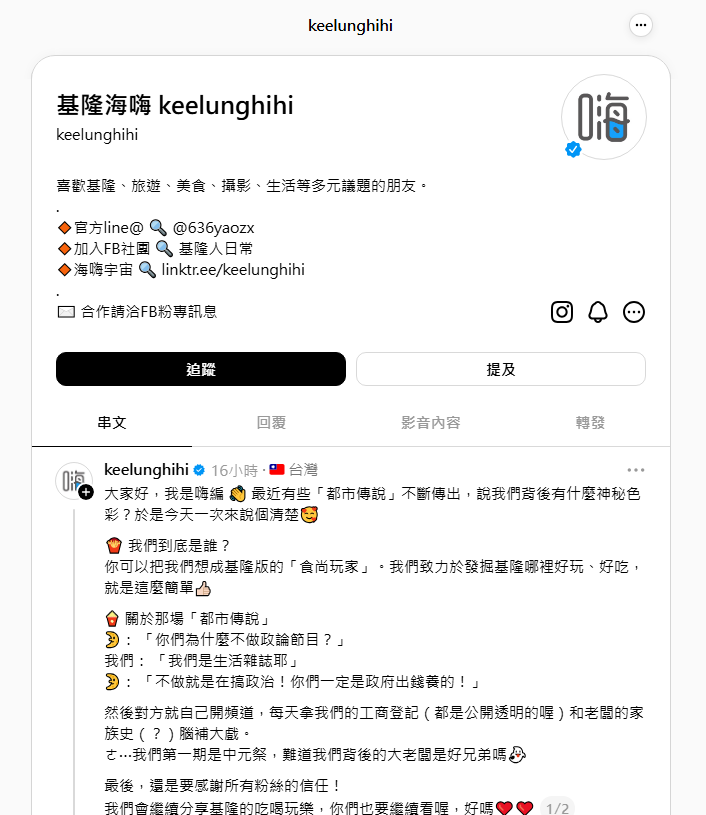
Task: Switch to the 回覆 tab
Action: tap(271, 423)
